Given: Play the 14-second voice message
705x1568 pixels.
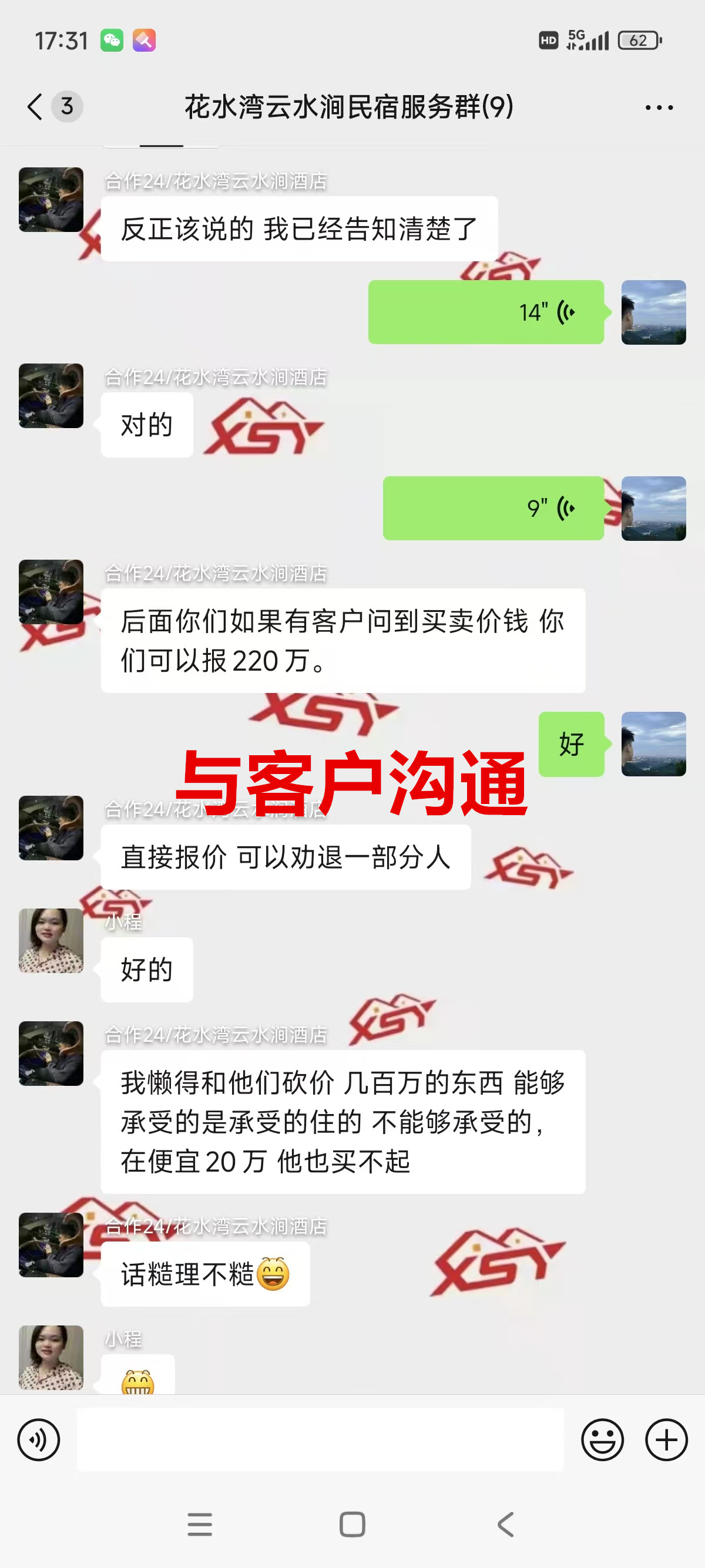Looking at the screenshot, I should 486,312.
